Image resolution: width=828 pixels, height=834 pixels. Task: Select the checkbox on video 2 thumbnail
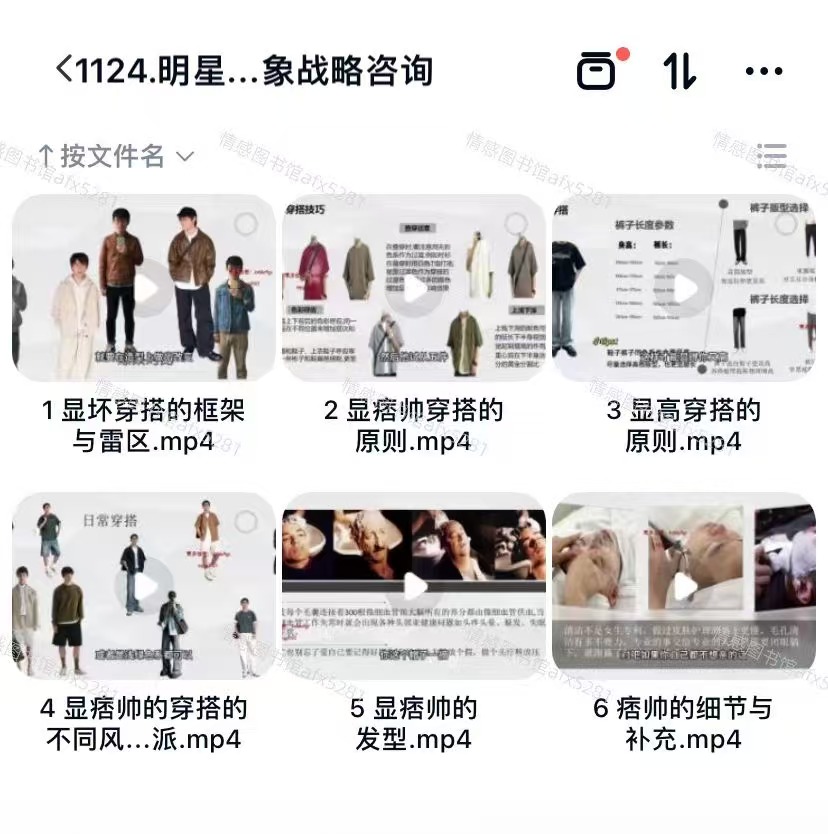(x=516, y=224)
